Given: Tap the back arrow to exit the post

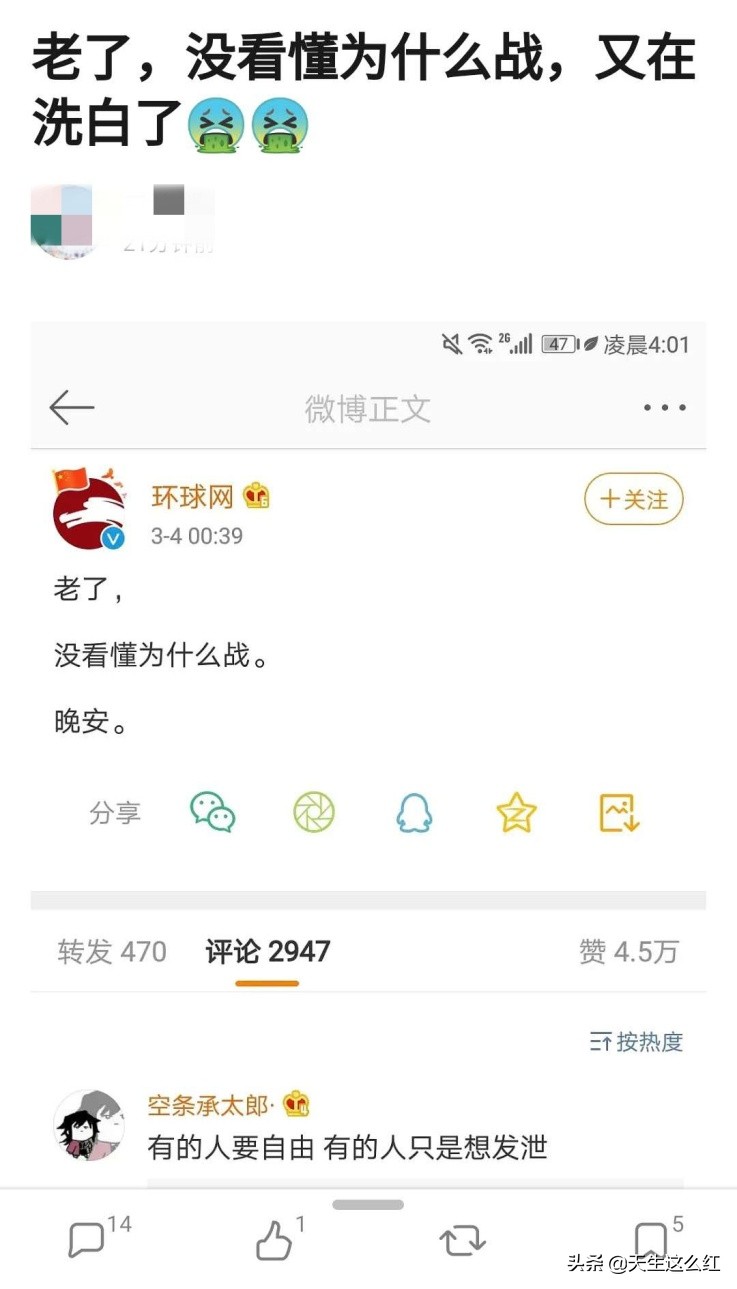Looking at the screenshot, I should 70,406.
